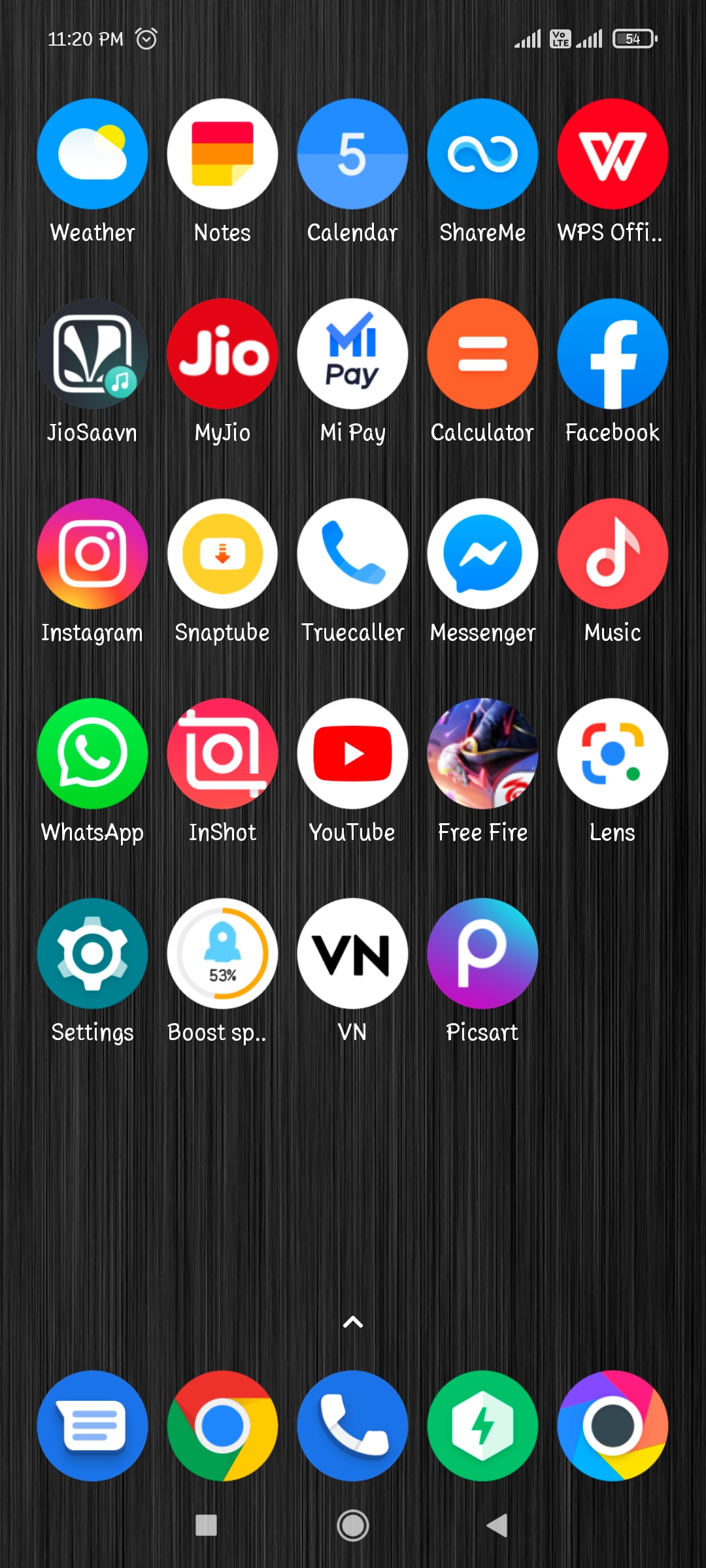Launch Mi Pay

(352, 354)
